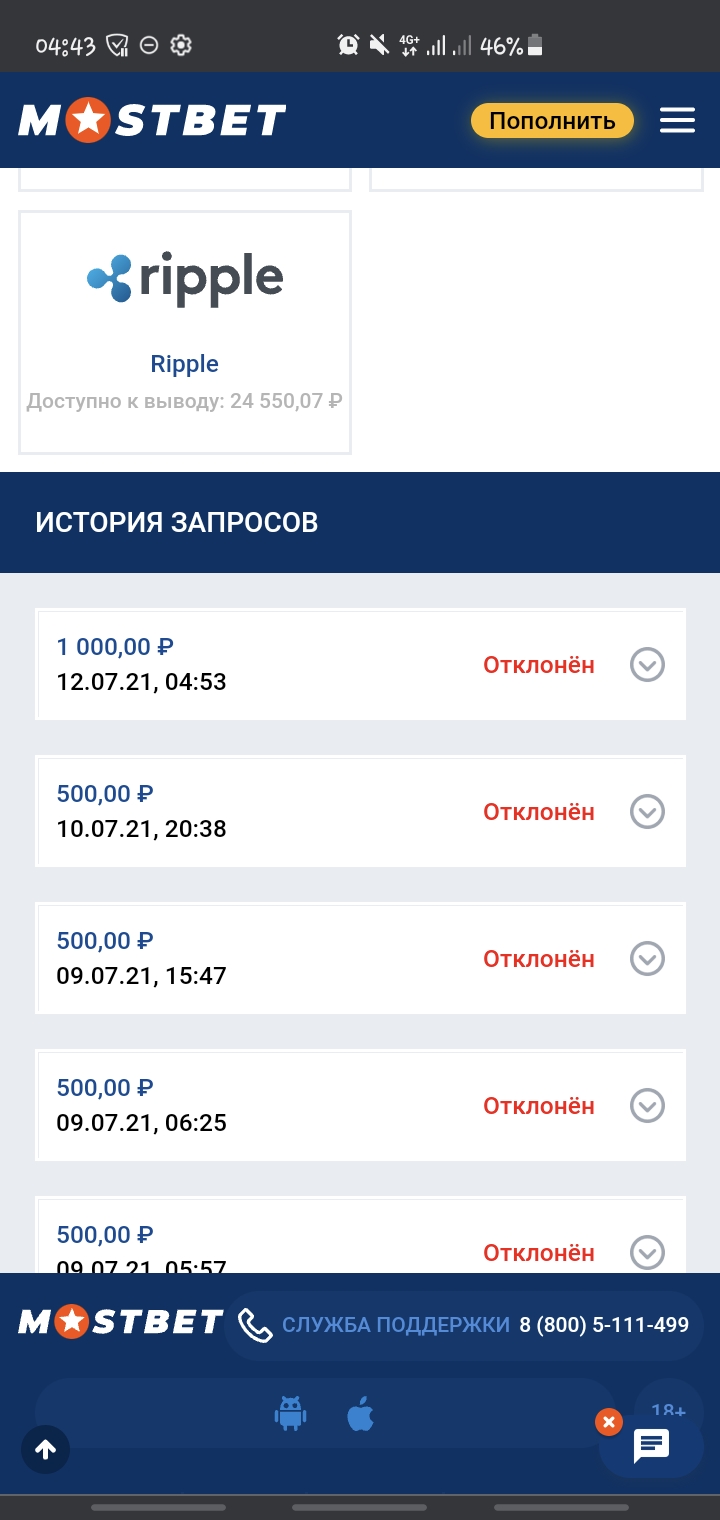This screenshot has width=720, height=1520.
Task: Download the Apple iOS app
Action: (x=360, y=1414)
